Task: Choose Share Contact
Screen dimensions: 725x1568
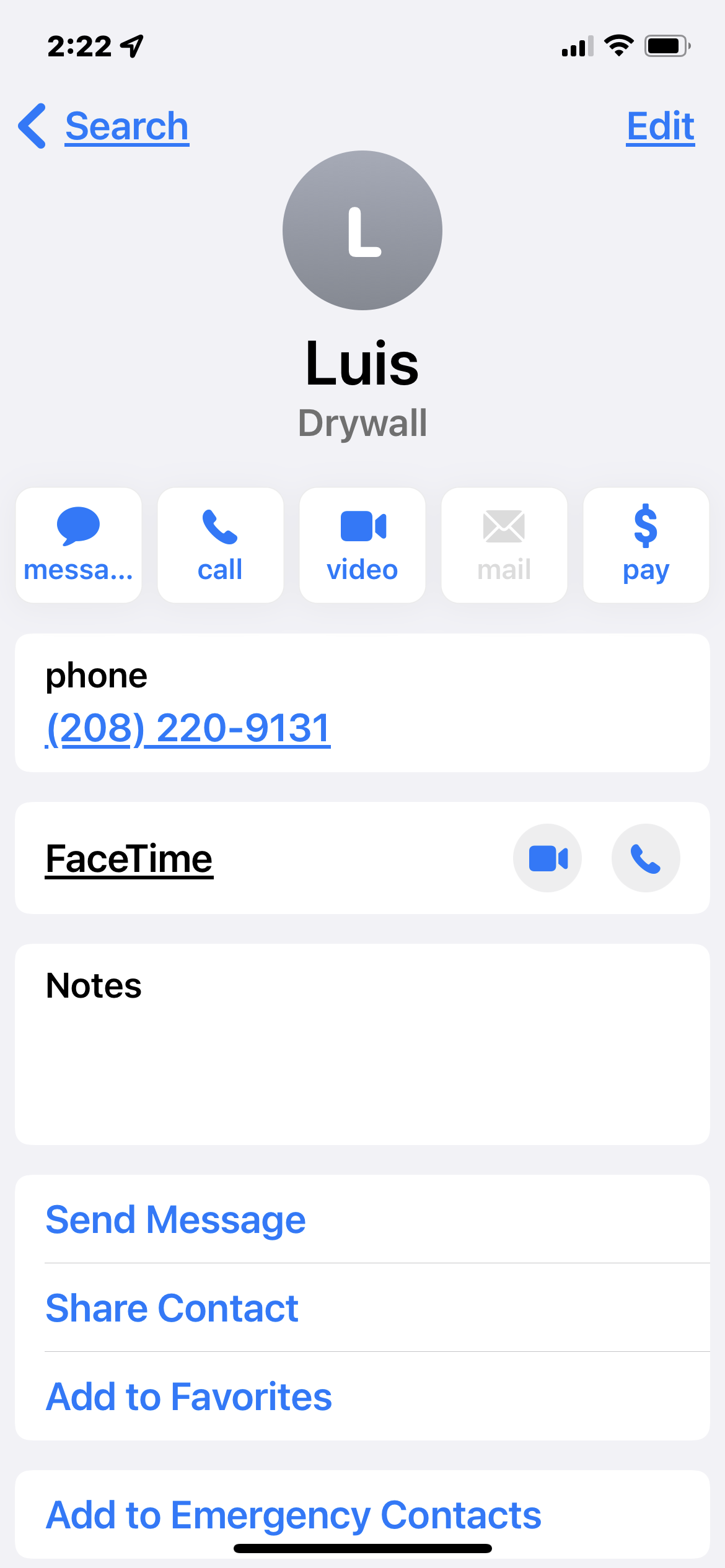Action: [x=362, y=1308]
